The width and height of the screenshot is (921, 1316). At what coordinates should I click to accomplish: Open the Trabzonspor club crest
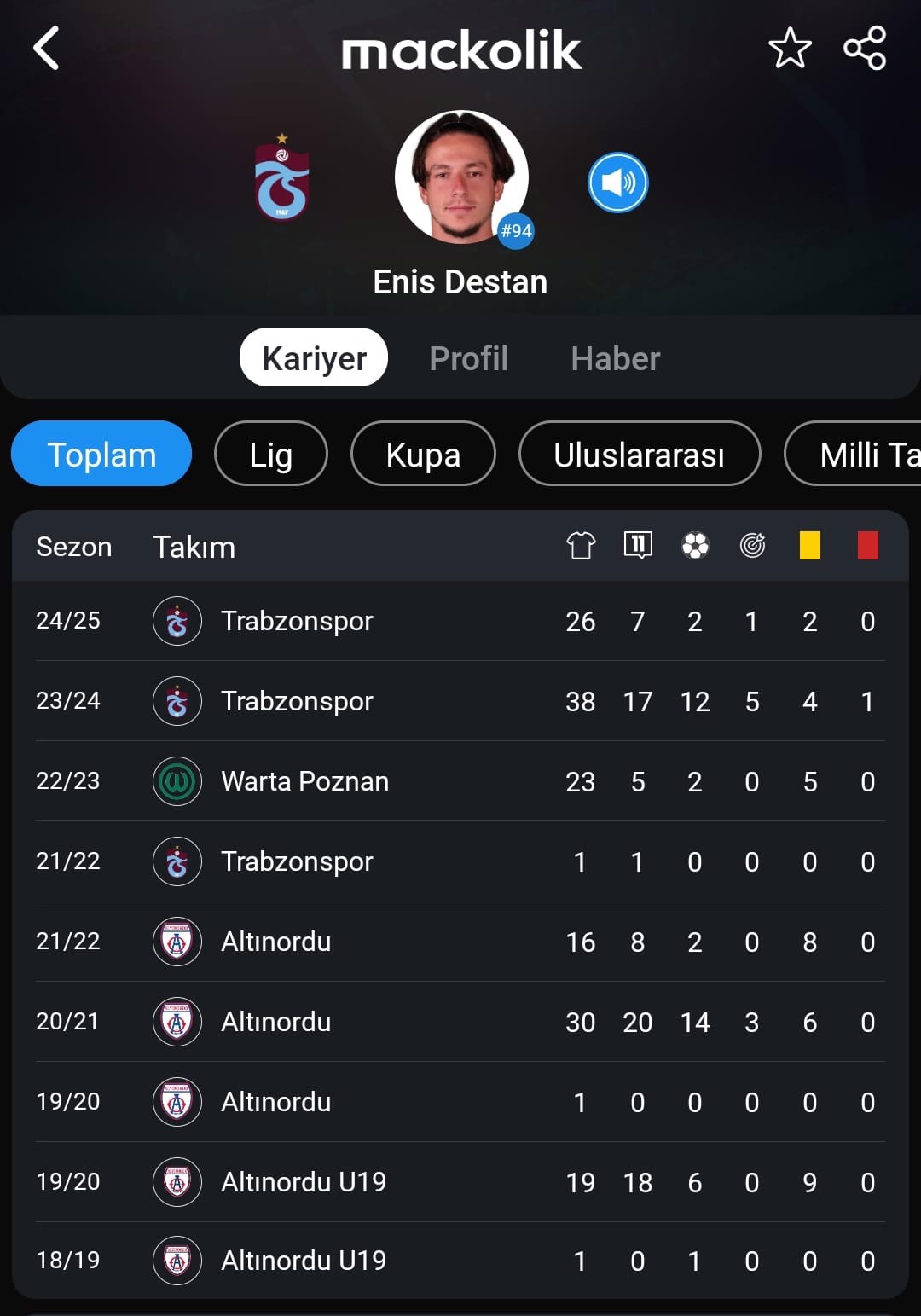[282, 180]
